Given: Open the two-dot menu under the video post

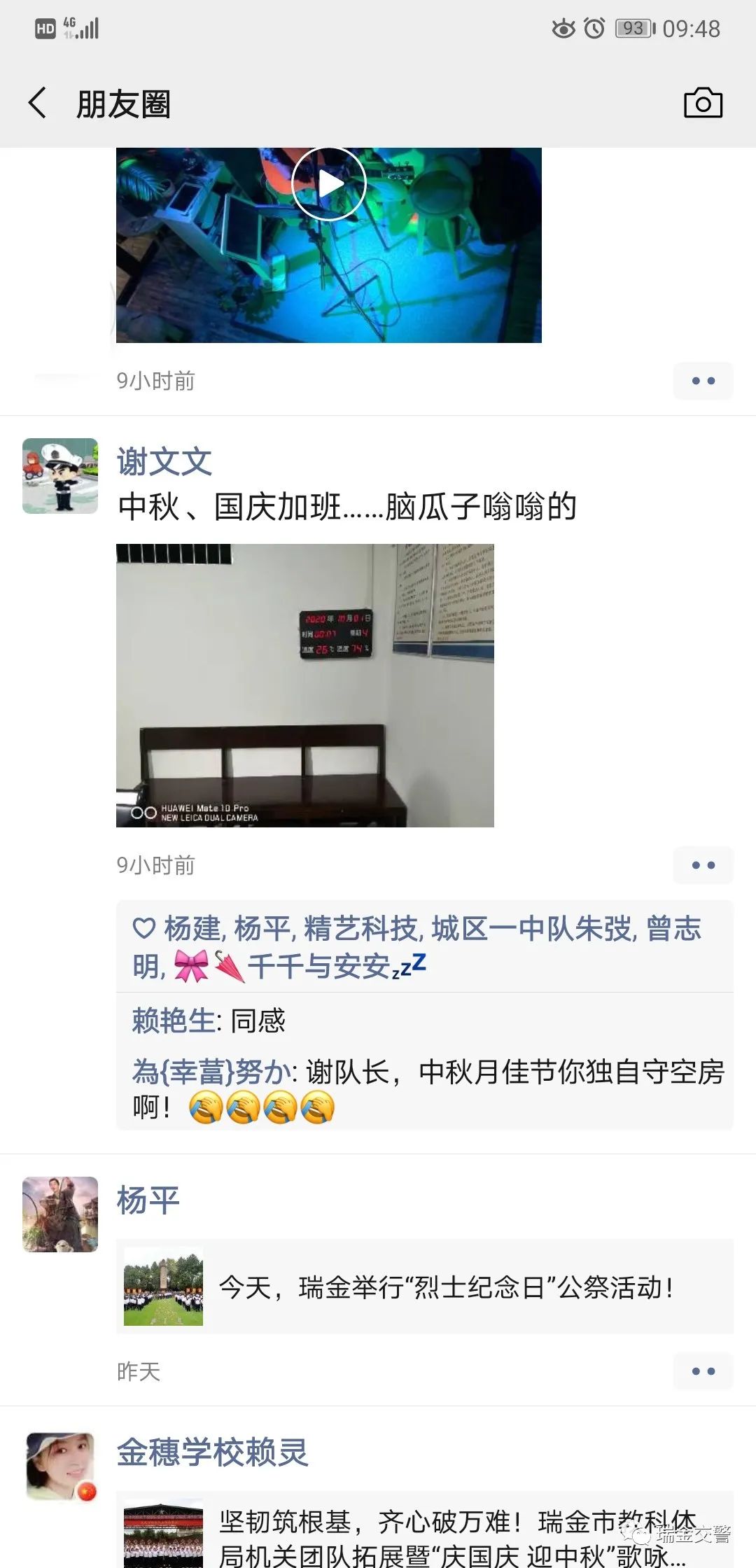Looking at the screenshot, I should 703,381.
